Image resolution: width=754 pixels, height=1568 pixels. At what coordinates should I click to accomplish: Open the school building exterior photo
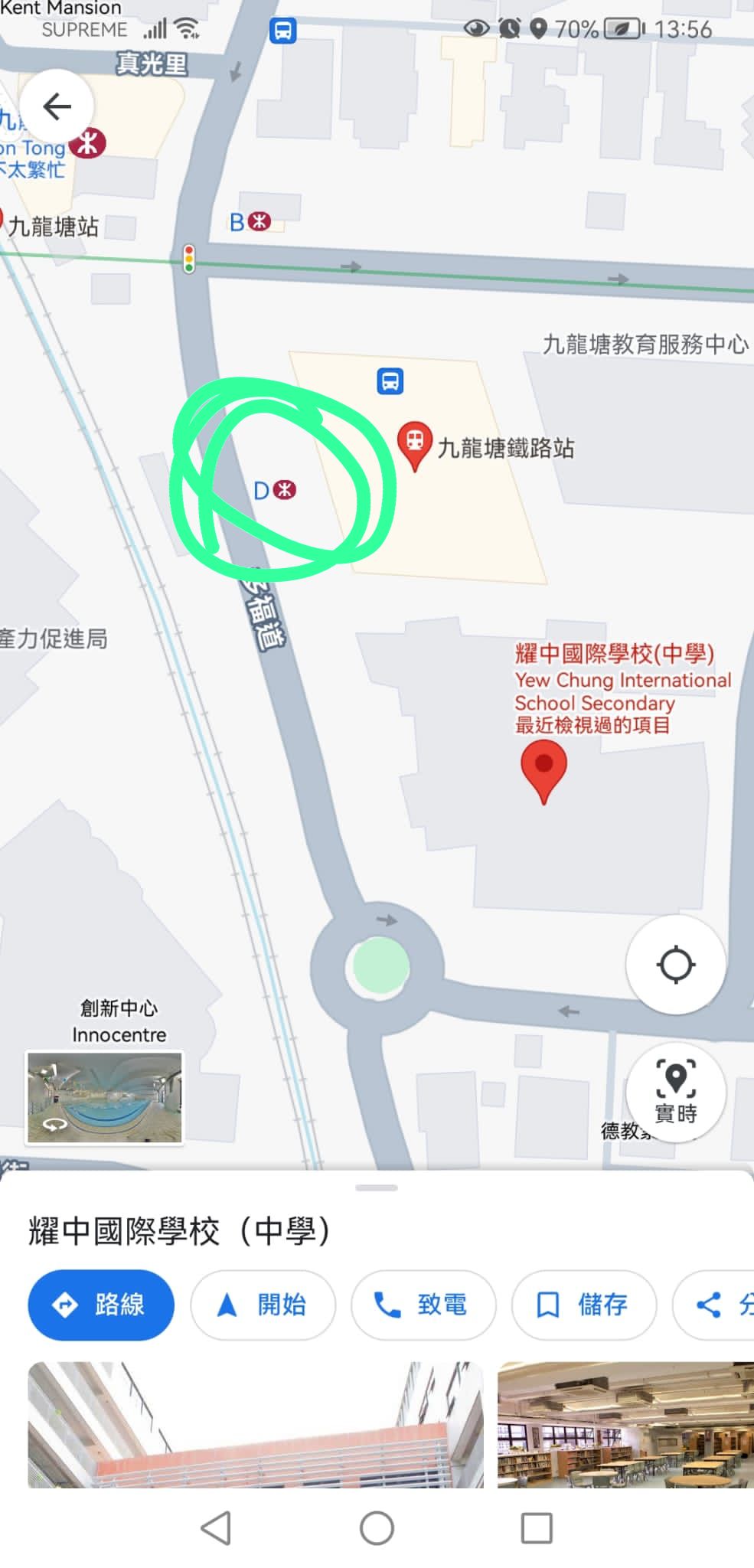click(256, 1425)
